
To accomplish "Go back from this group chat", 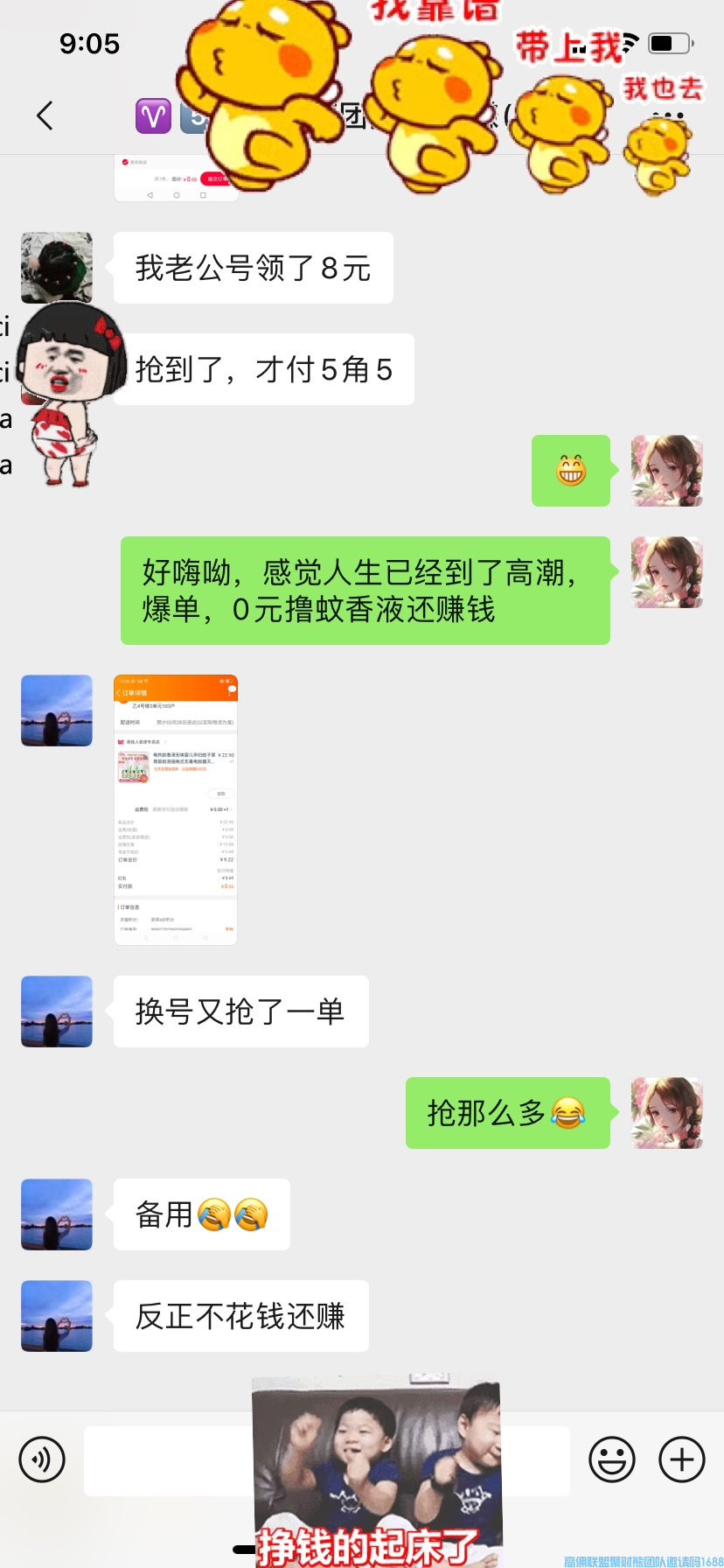I will pyautogui.click(x=45, y=115).
